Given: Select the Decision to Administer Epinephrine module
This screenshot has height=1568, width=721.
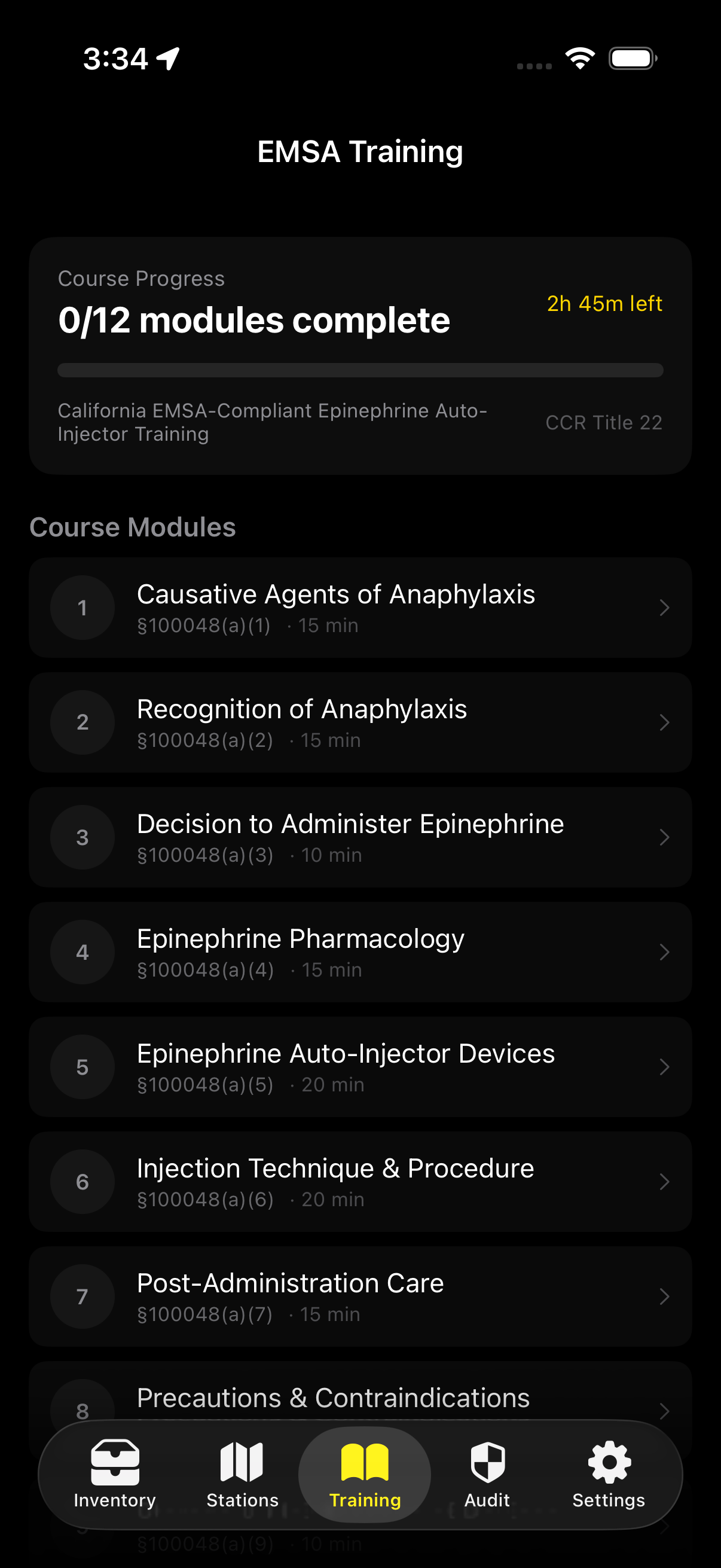Looking at the screenshot, I should 359,838.
